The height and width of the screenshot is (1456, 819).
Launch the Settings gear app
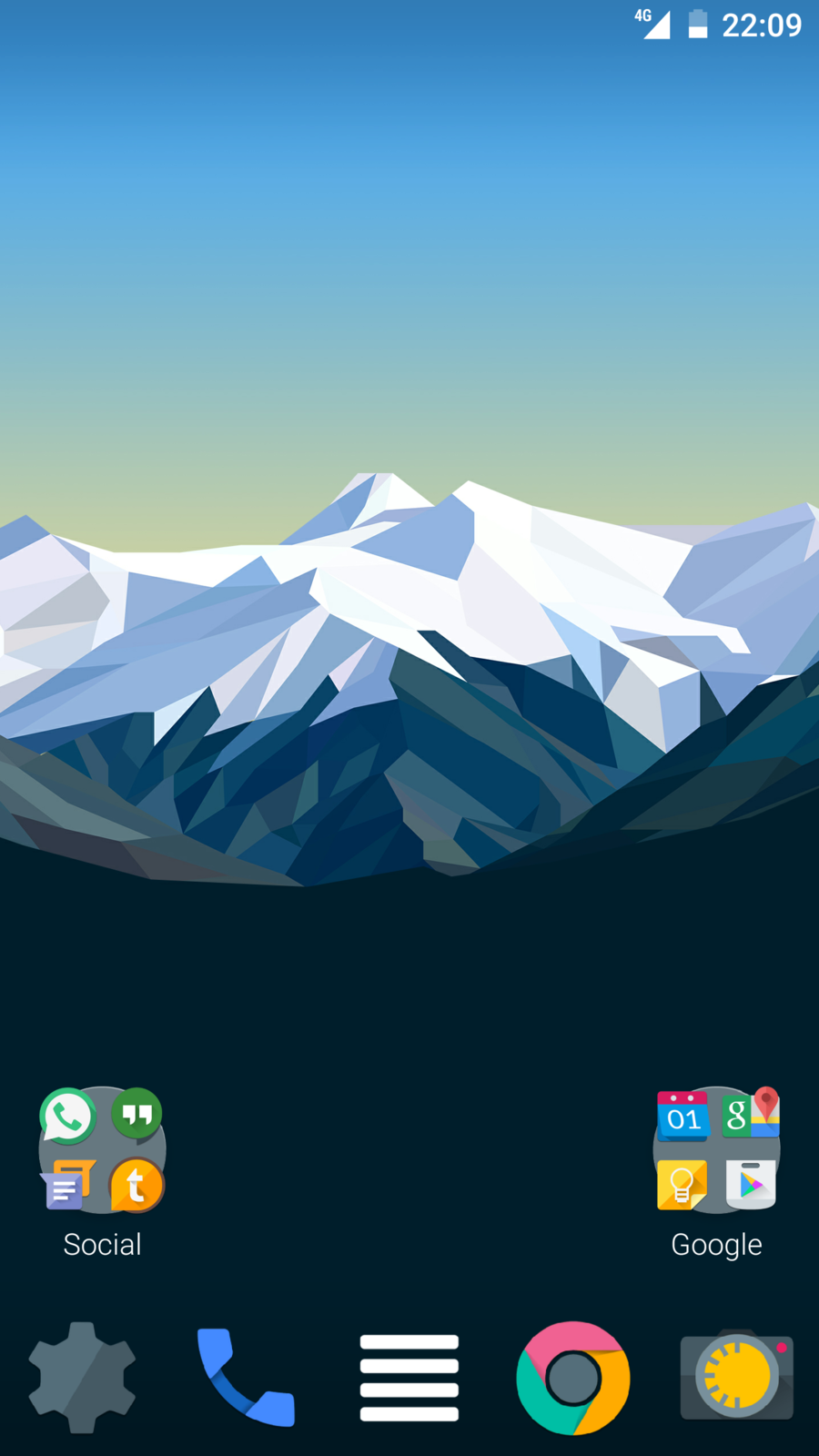[x=82, y=1377]
